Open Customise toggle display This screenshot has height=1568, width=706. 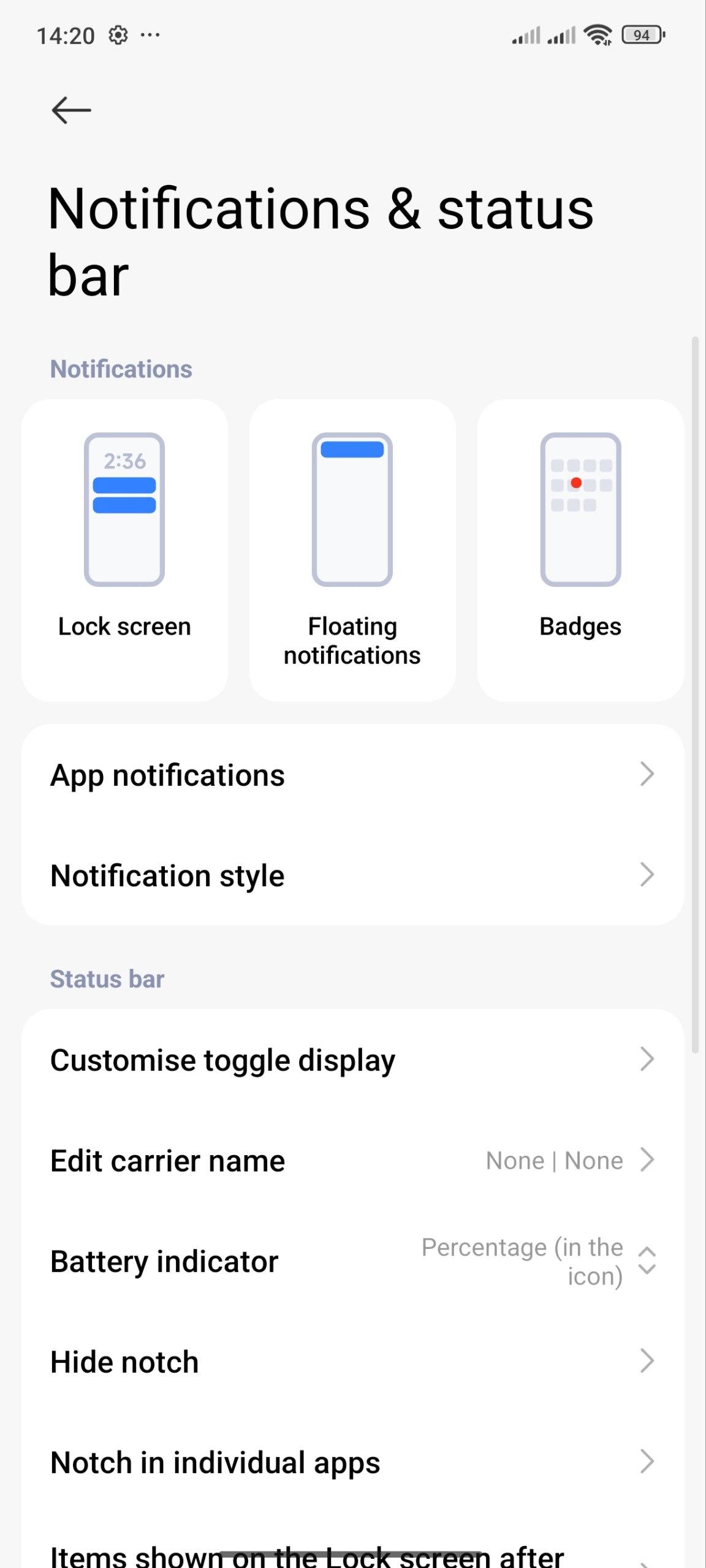[352, 1060]
